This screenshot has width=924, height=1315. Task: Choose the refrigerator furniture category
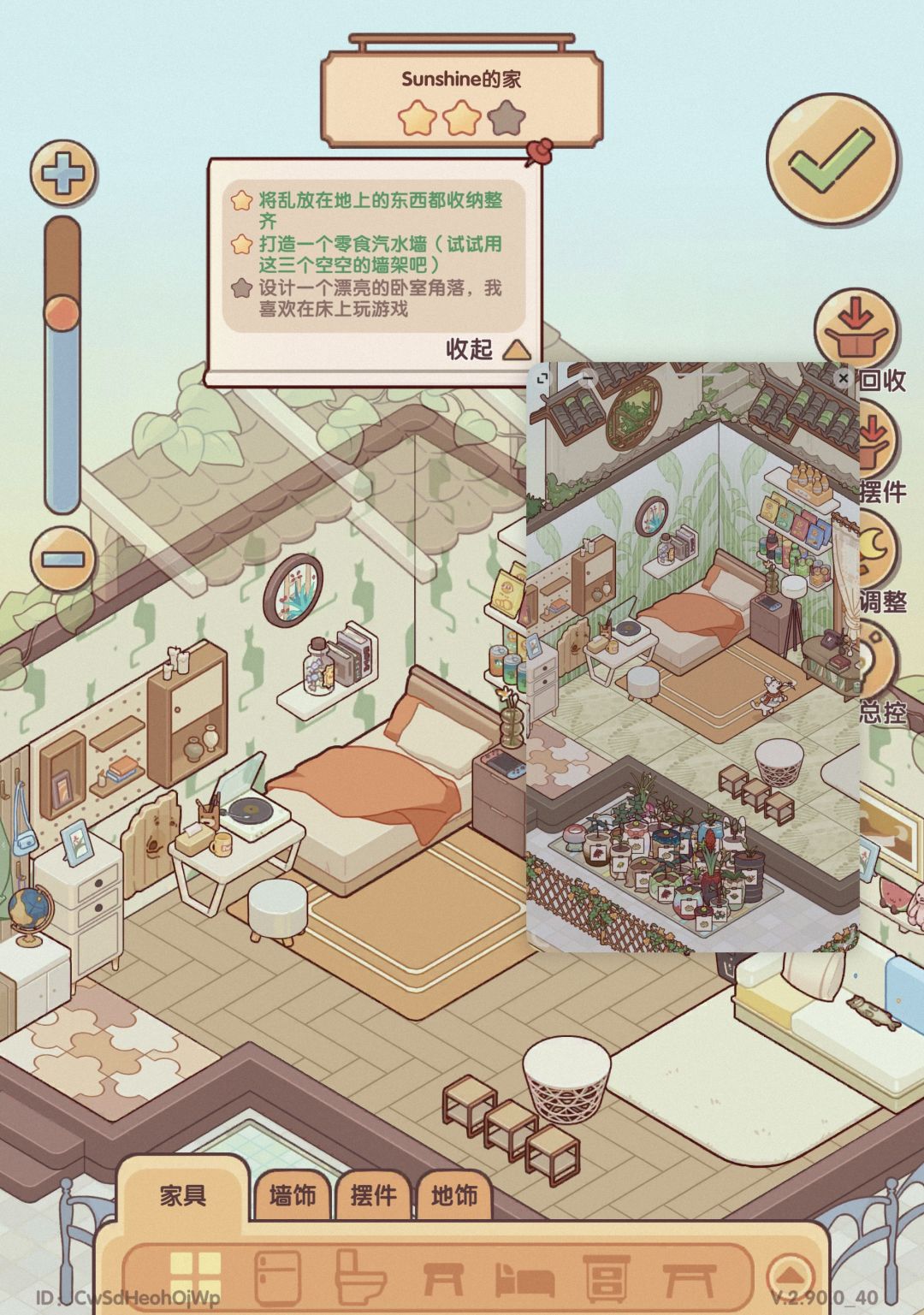tap(278, 1277)
